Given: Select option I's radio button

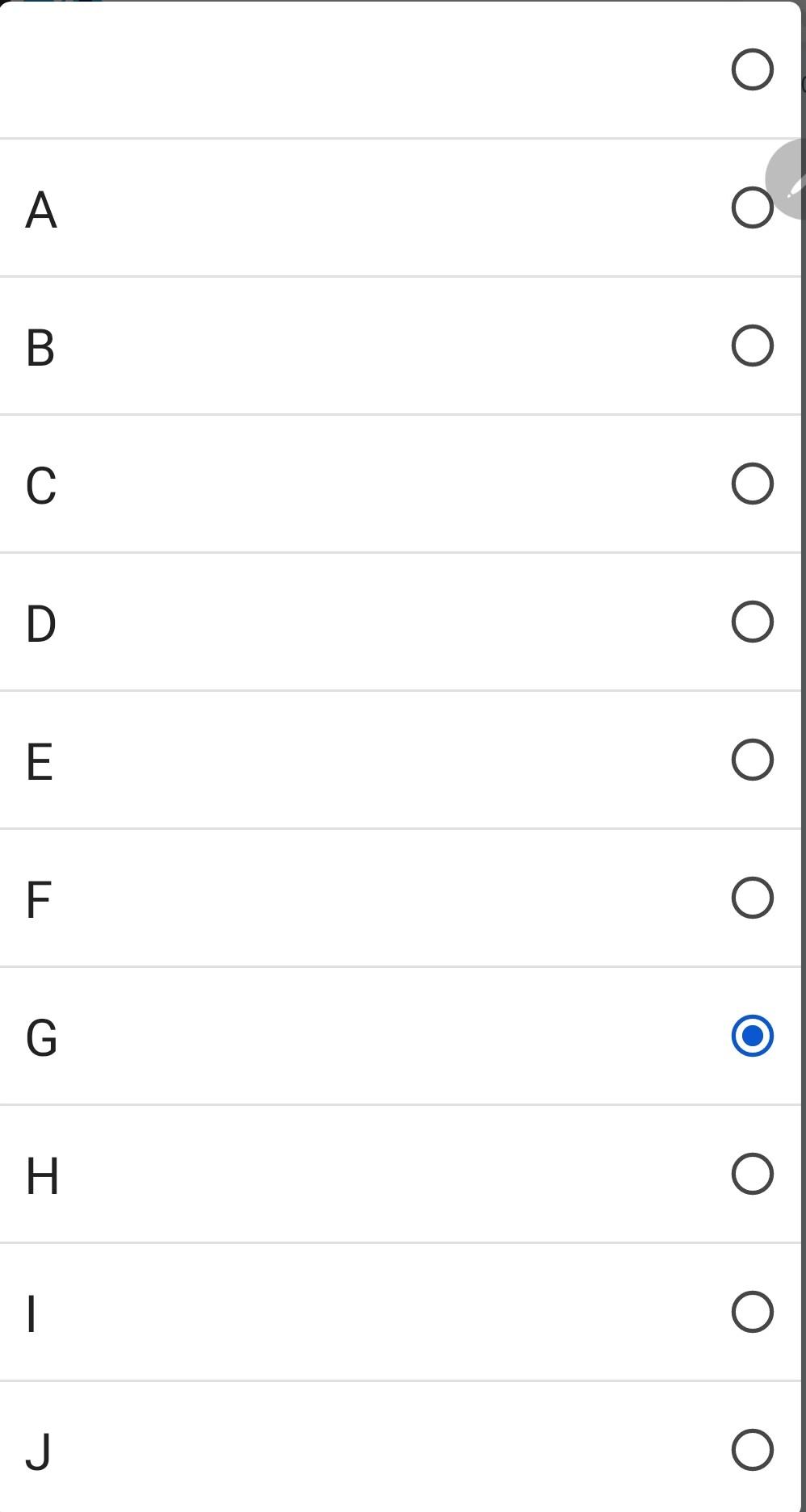Looking at the screenshot, I should pos(751,1311).
